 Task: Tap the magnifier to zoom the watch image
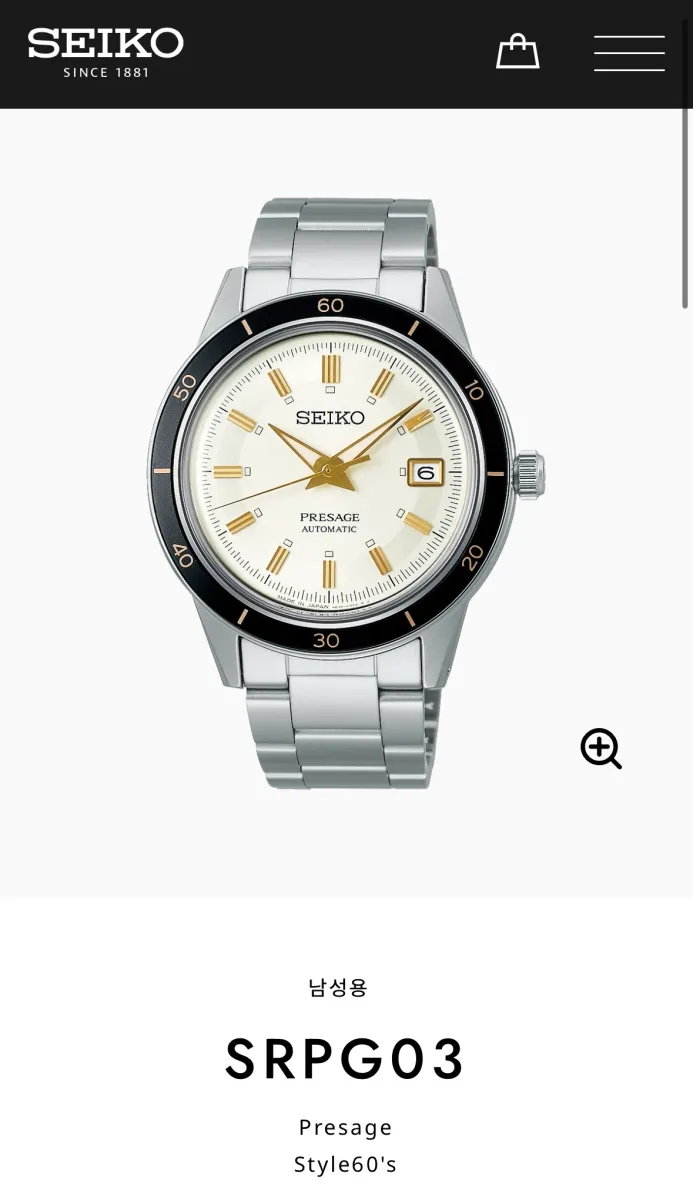[x=601, y=748]
